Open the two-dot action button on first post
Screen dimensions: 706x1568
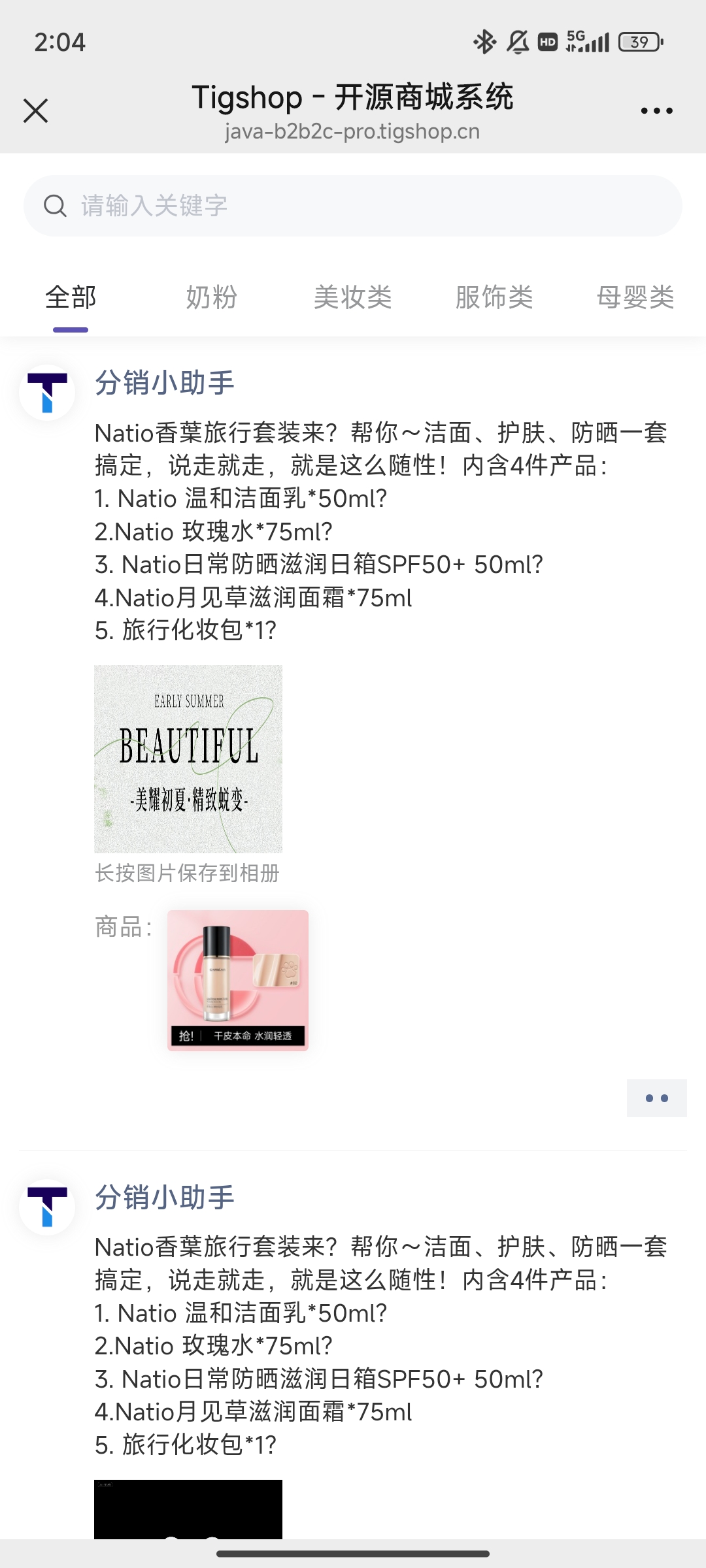click(656, 1098)
